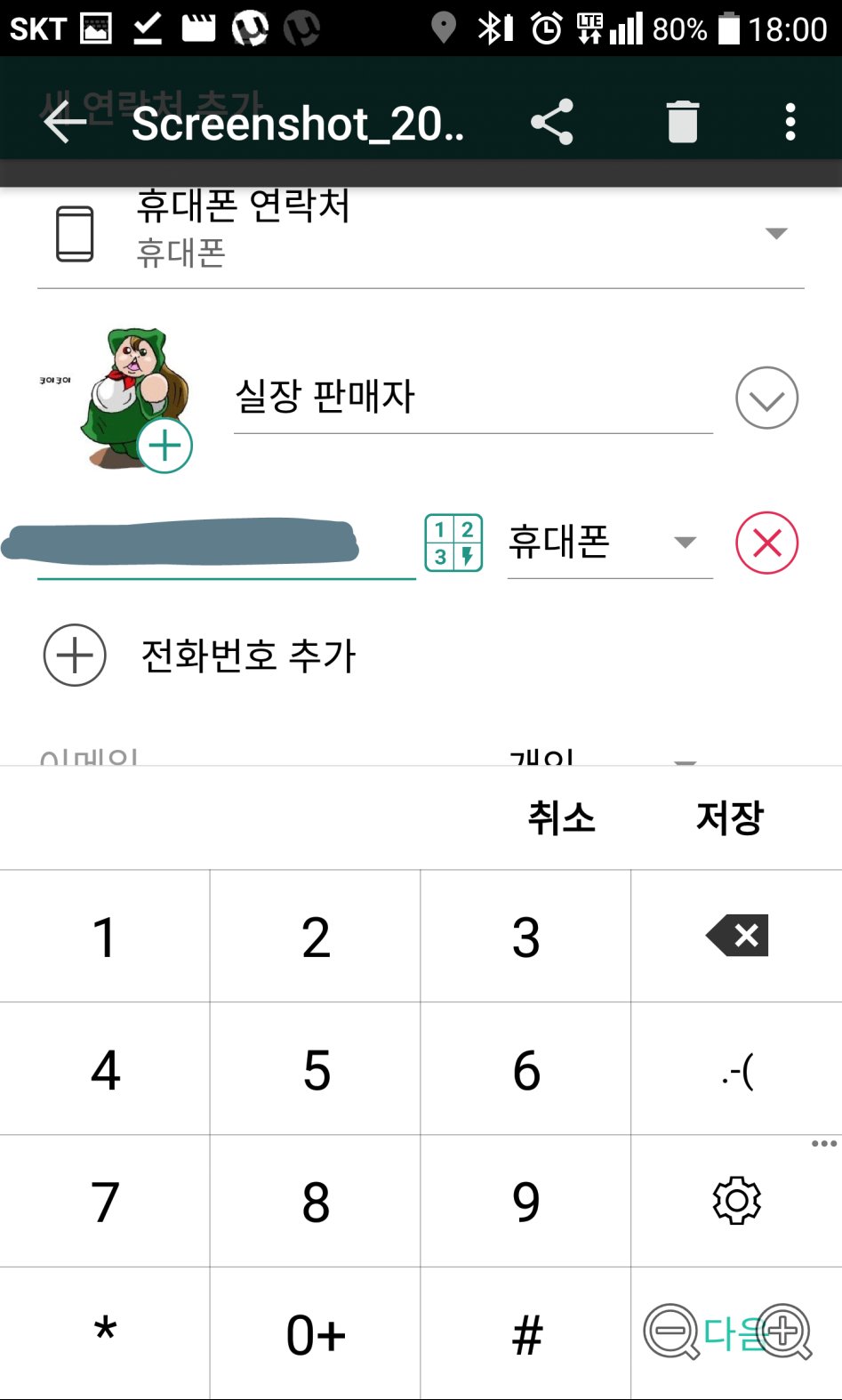Delete this screenshot using the trash icon

(683, 122)
